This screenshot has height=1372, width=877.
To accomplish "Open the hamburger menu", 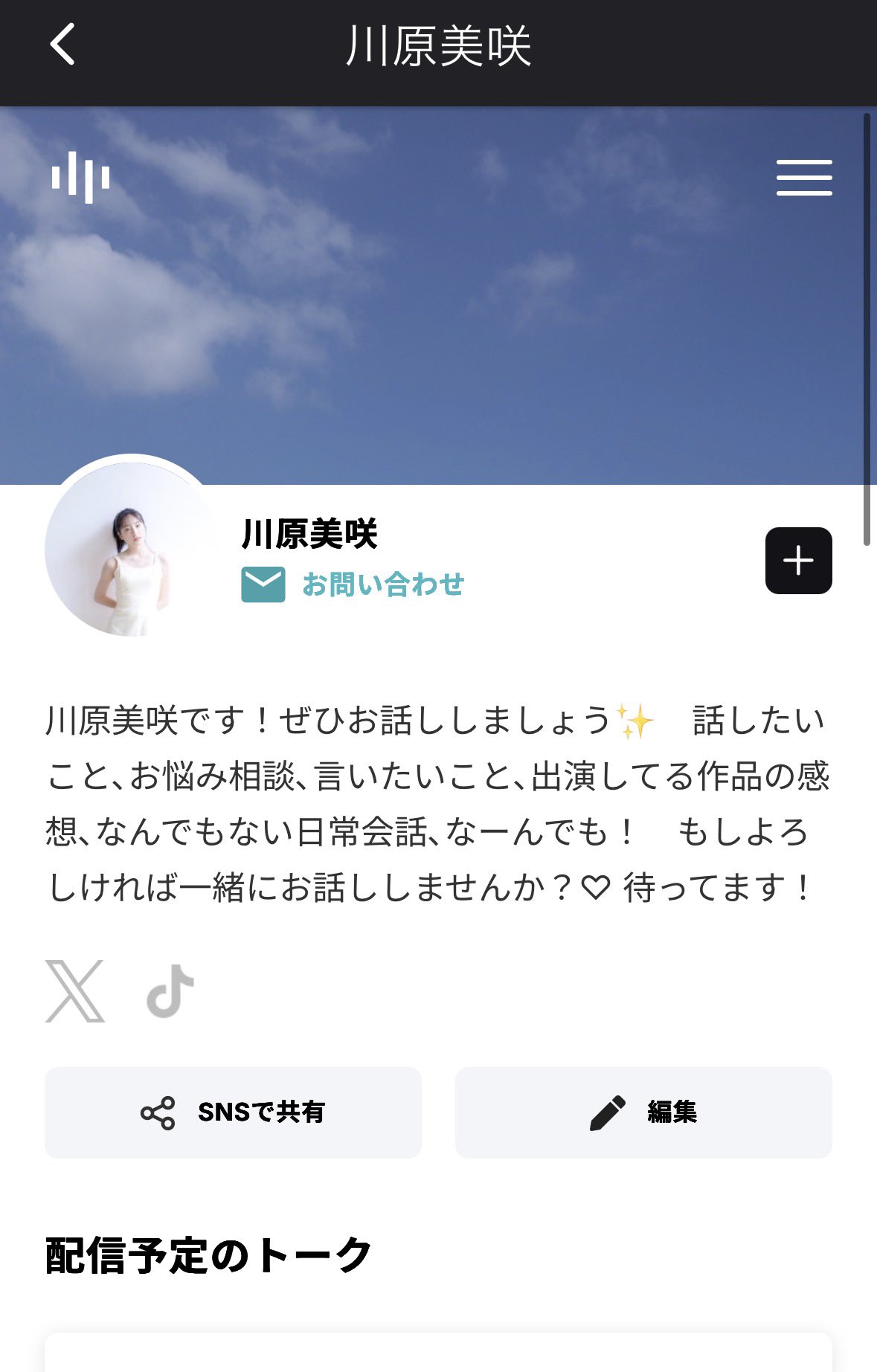I will pyautogui.click(x=804, y=178).
